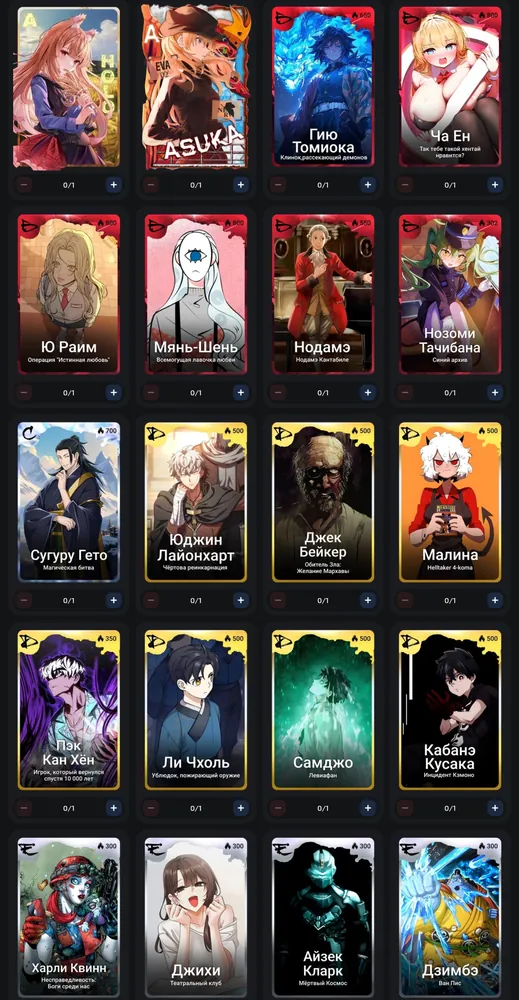Increase the Ли Чхоль card count
This screenshot has width=519, height=1000.
coord(240,808)
